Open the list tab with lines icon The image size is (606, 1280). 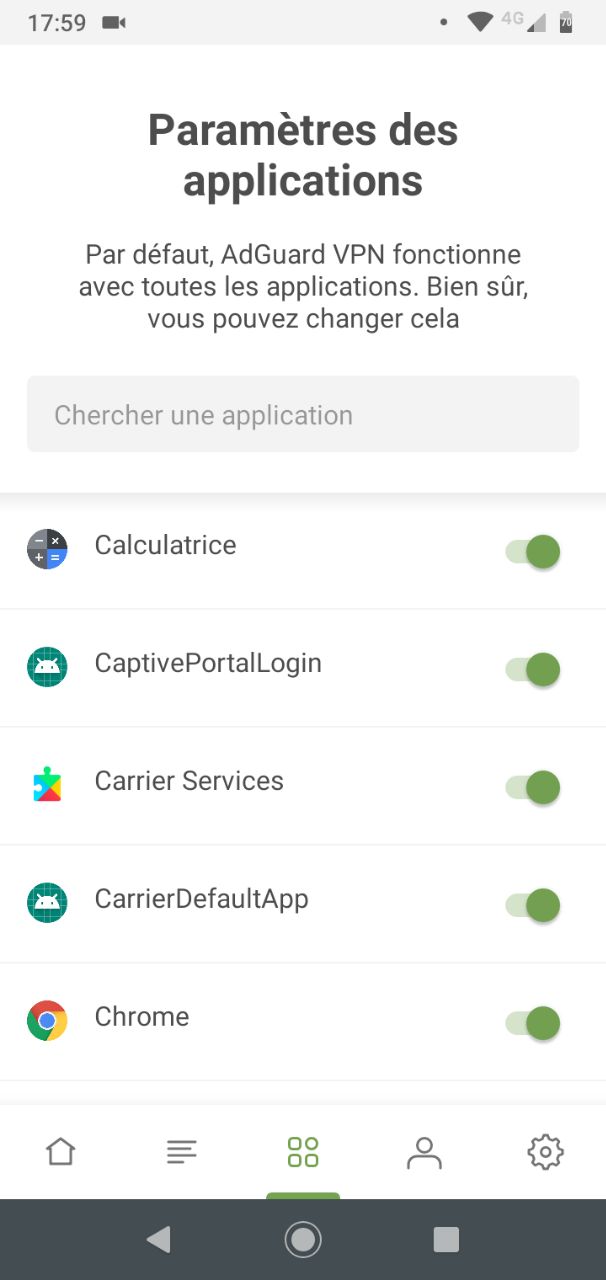(x=182, y=1152)
